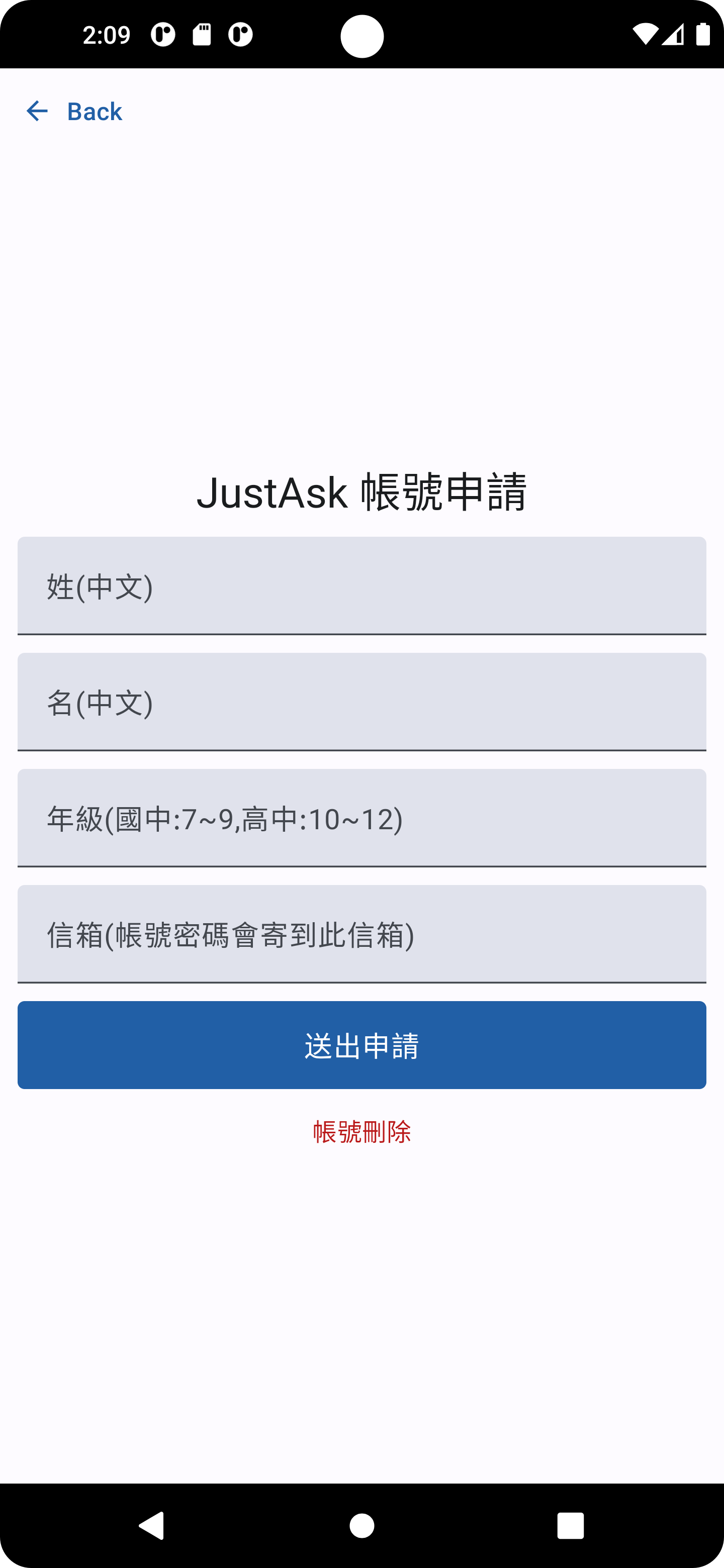The height and width of the screenshot is (1568, 724).
Task: Focus the 姓(中文) surname field
Action: tap(361, 585)
